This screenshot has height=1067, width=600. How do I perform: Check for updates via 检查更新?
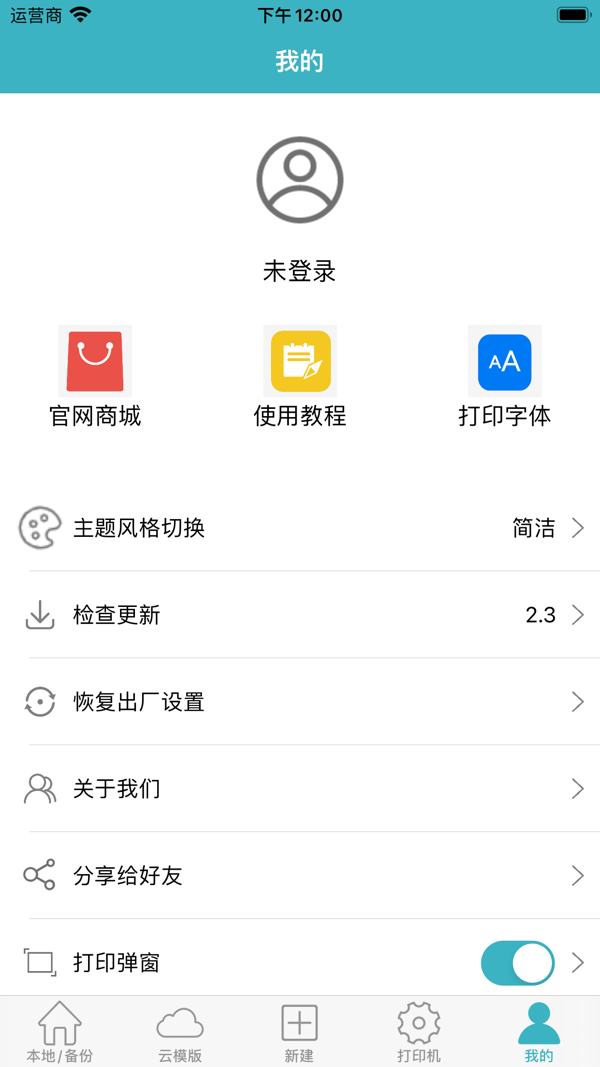300,615
